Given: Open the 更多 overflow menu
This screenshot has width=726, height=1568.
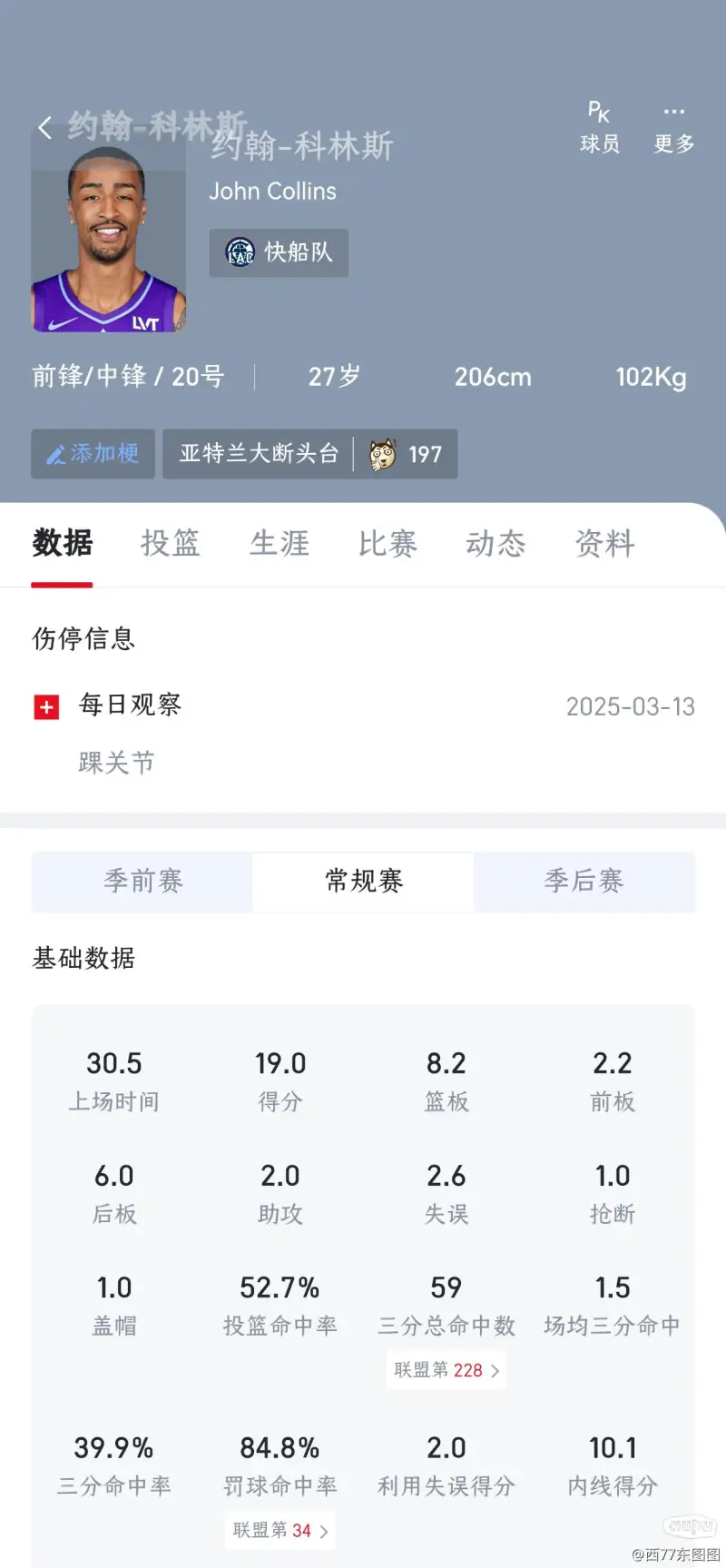Looking at the screenshot, I should (674, 128).
